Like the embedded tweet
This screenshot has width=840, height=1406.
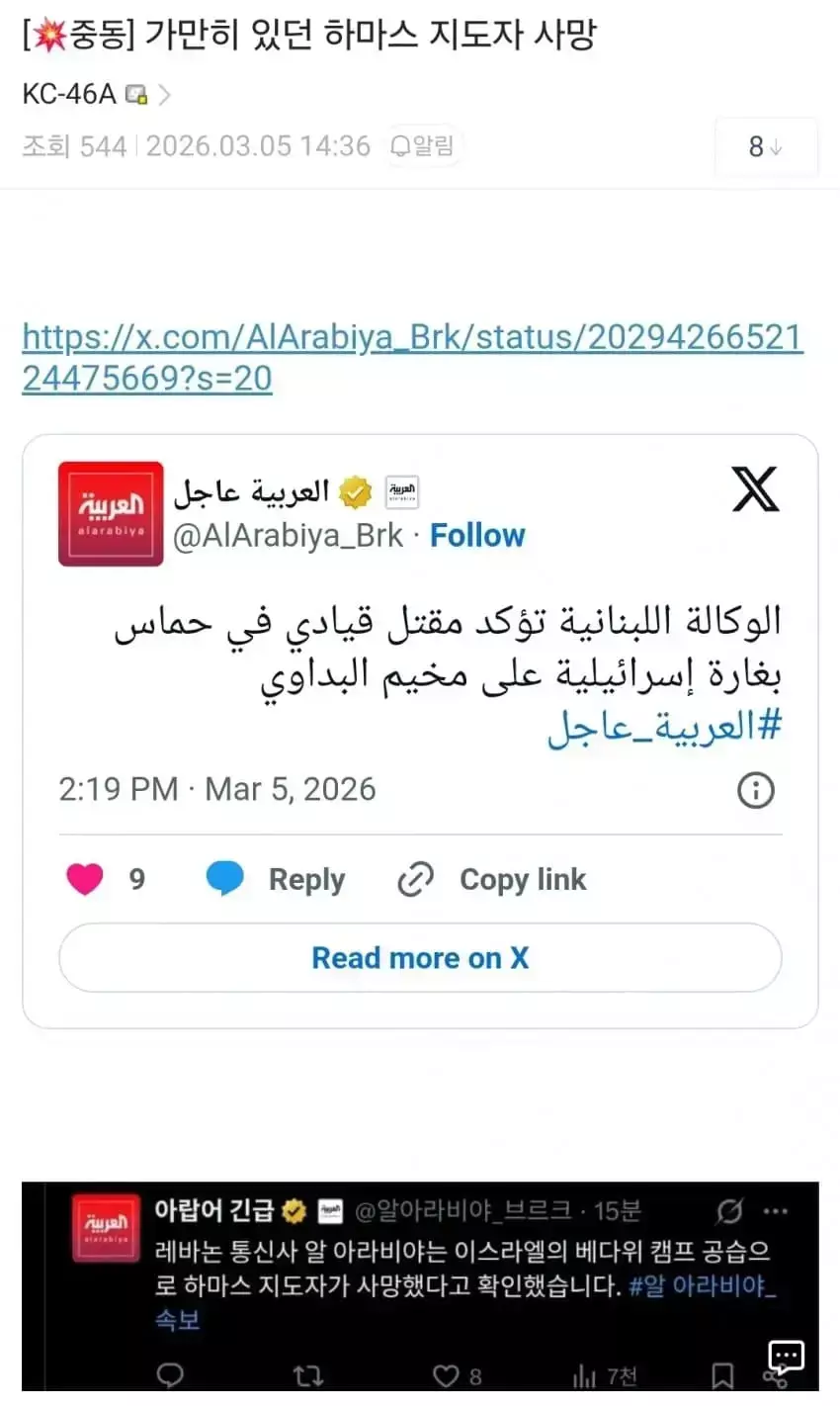pos(85,879)
